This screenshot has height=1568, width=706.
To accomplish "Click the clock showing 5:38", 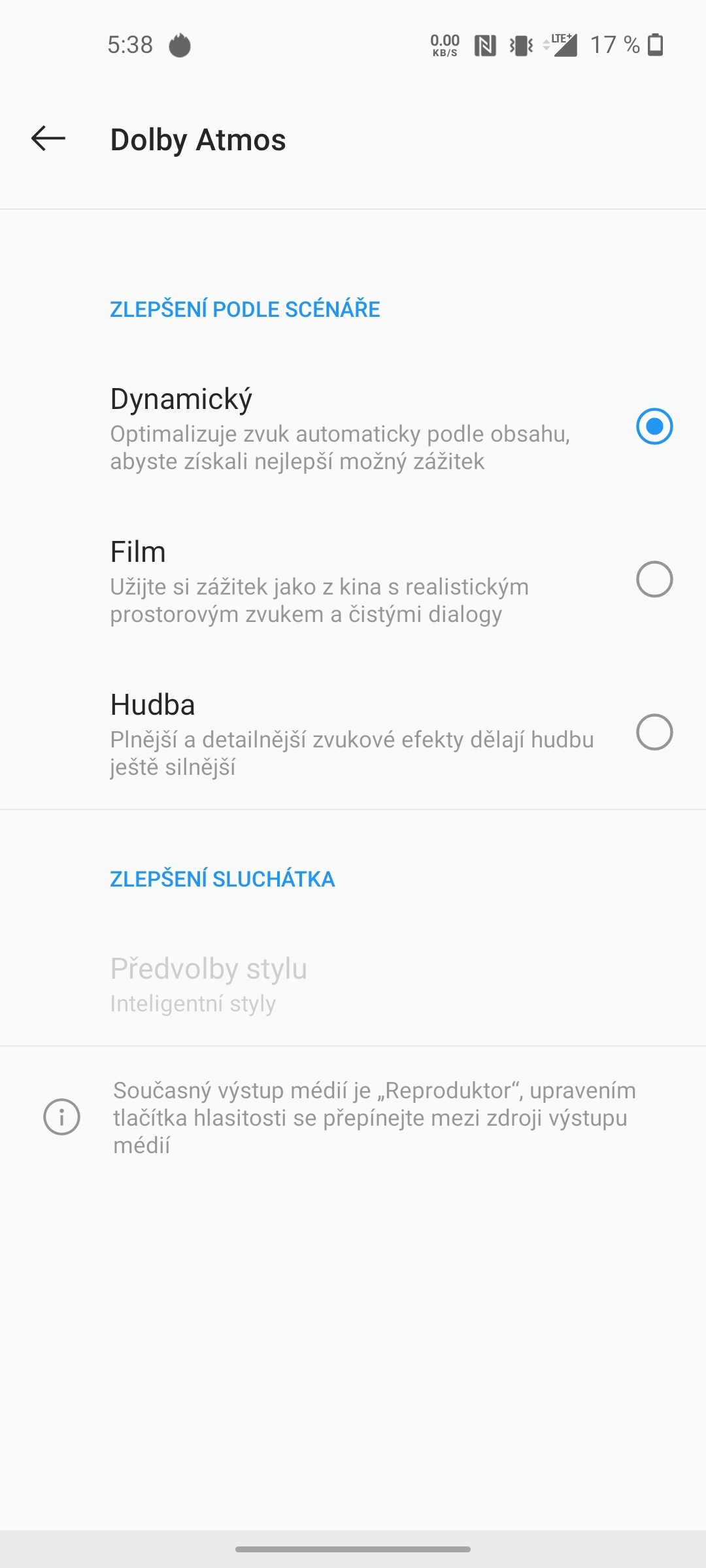I will tap(131, 44).
